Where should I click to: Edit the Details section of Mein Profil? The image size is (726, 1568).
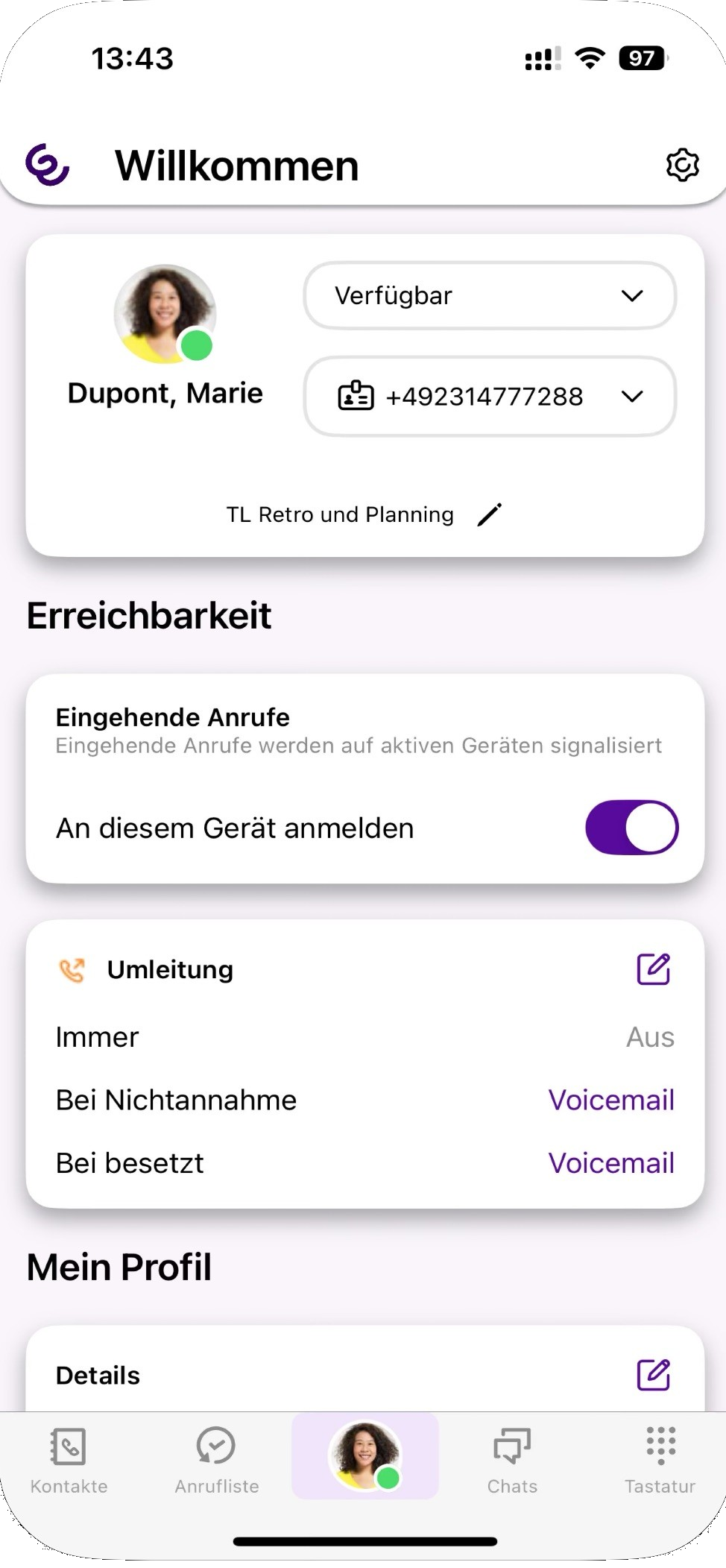coord(653,1375)
